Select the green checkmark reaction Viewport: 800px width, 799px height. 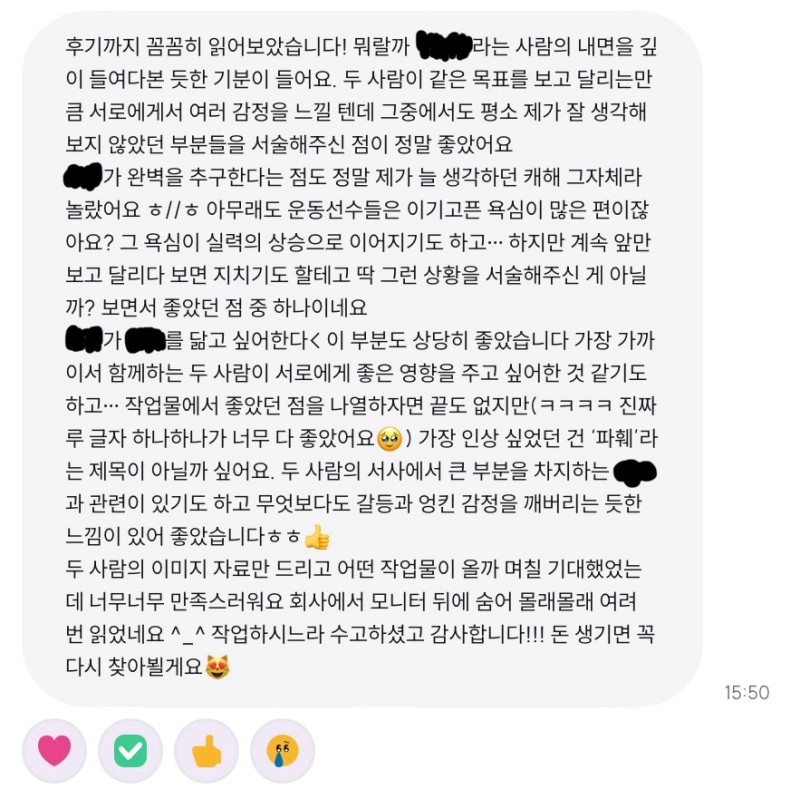click(130, 751)
